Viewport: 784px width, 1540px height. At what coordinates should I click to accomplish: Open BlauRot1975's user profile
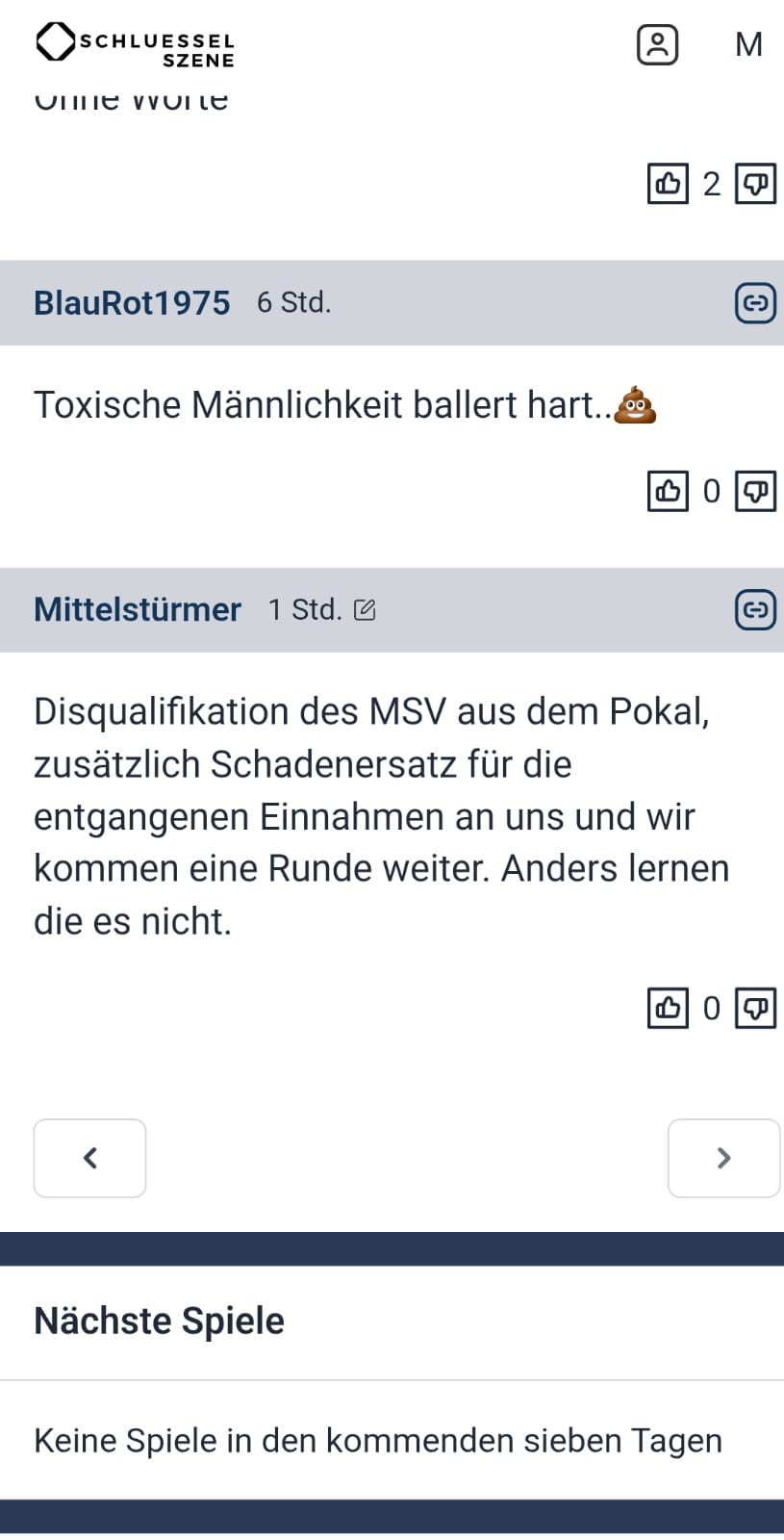pyautogui.click(x=132, y=302)
